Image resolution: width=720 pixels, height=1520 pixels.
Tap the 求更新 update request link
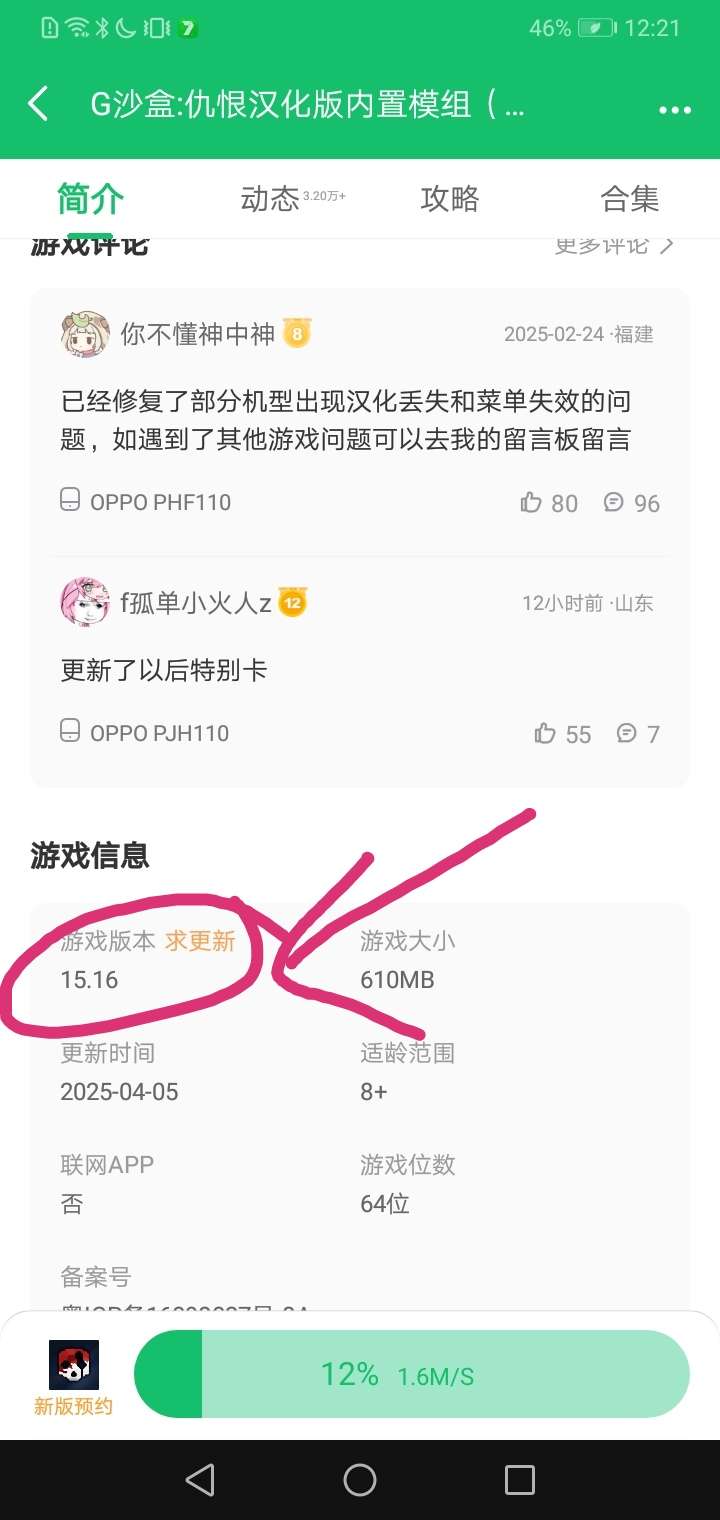click(x=201, y=941)
